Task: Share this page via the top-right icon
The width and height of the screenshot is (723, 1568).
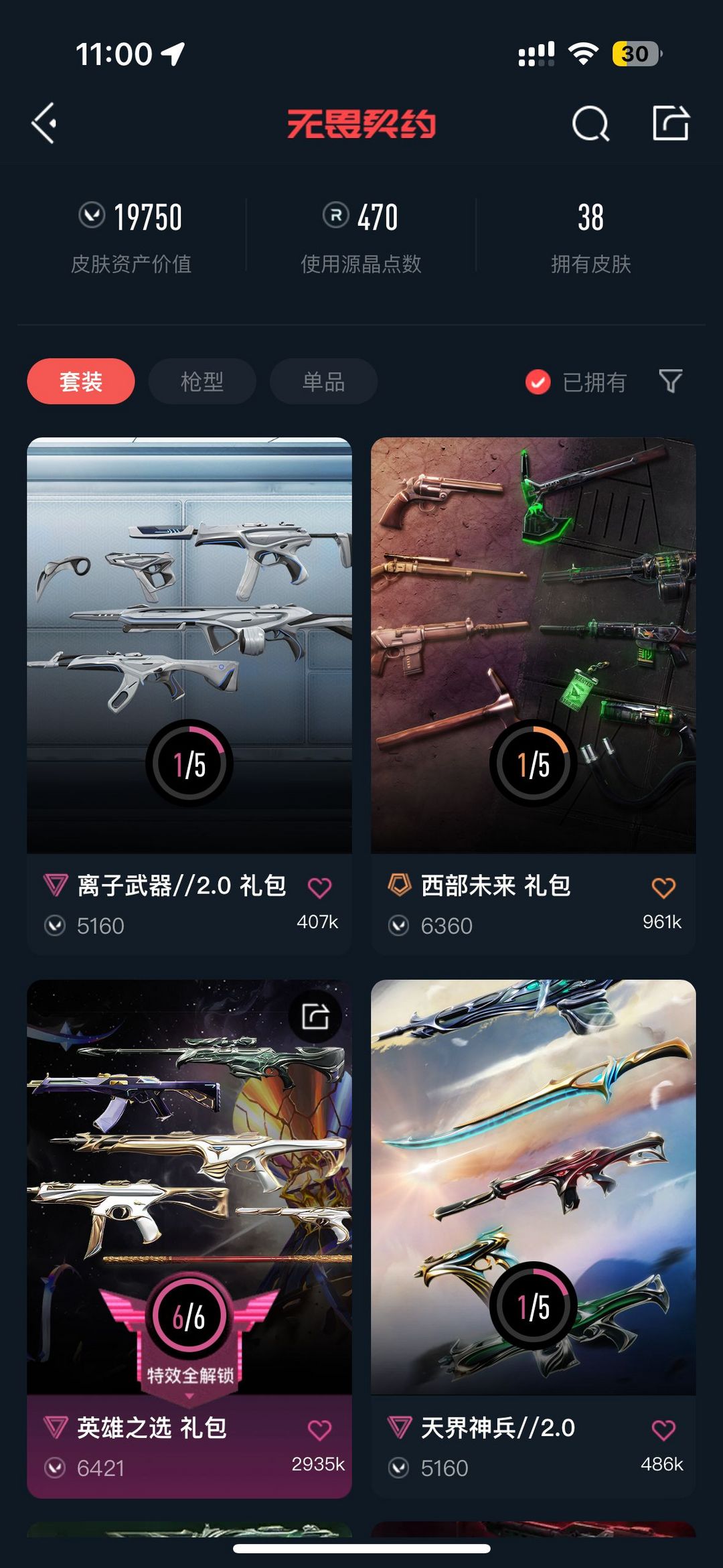Action: (x=671, y=123)
